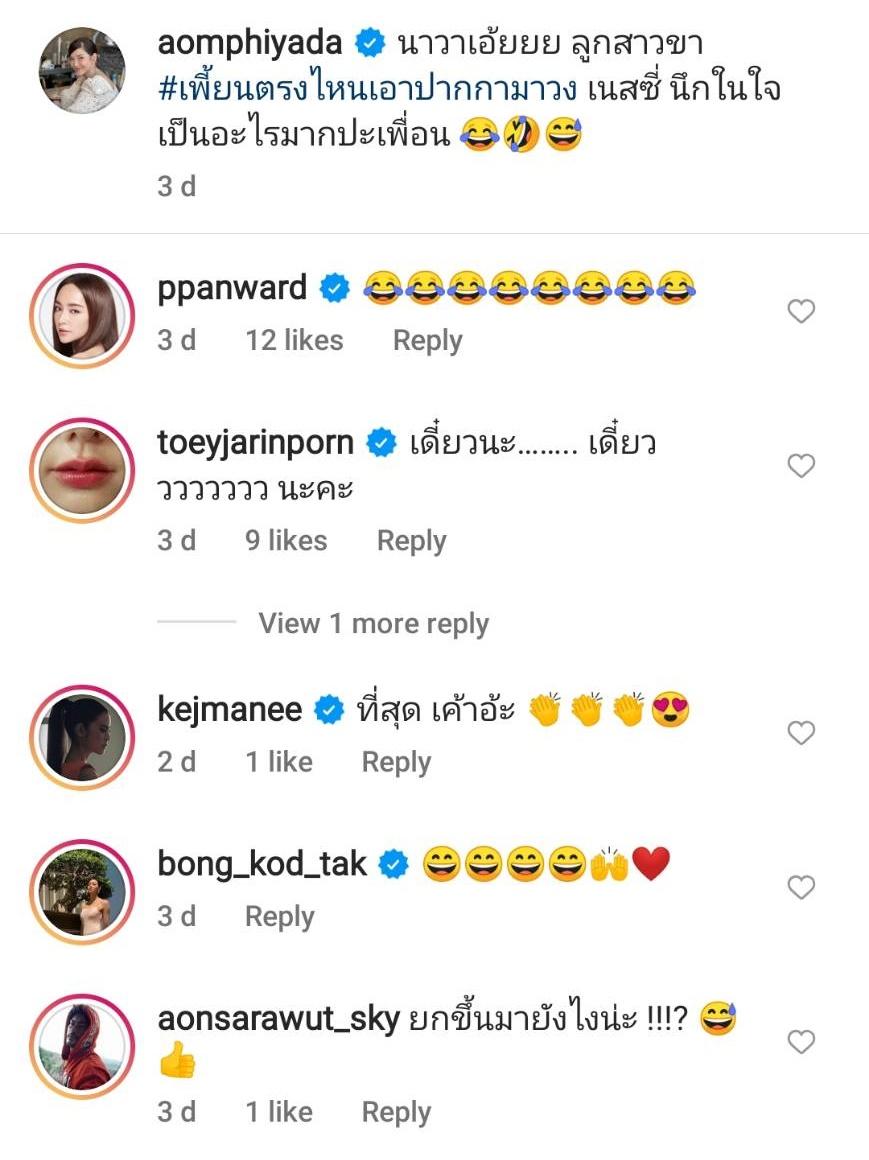Reply to toeyjarinporn's comment
The height and width of the screenshot is (1160, 869).
point(411,541)
